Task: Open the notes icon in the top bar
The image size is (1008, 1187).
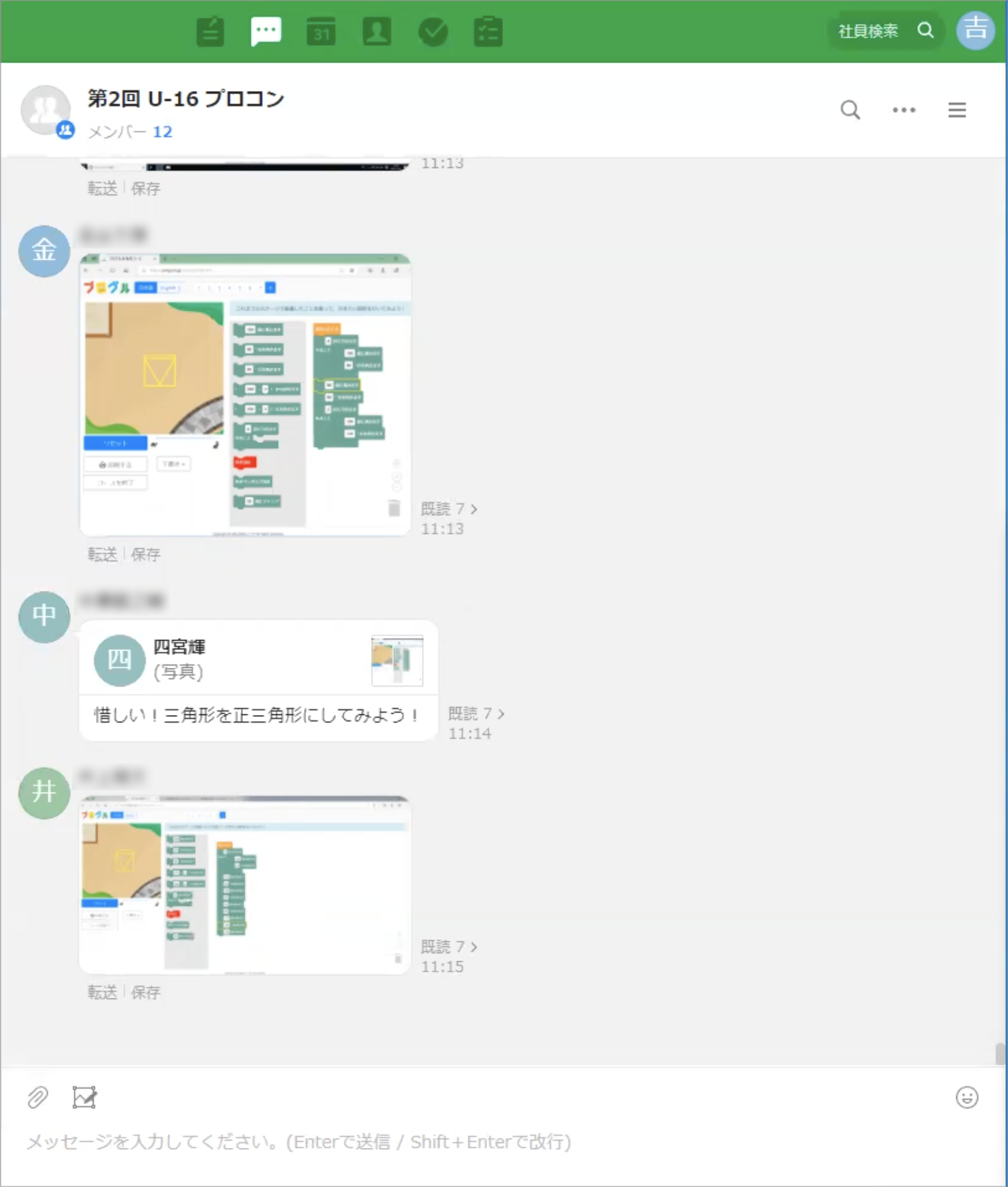Action: pos(210,31)
